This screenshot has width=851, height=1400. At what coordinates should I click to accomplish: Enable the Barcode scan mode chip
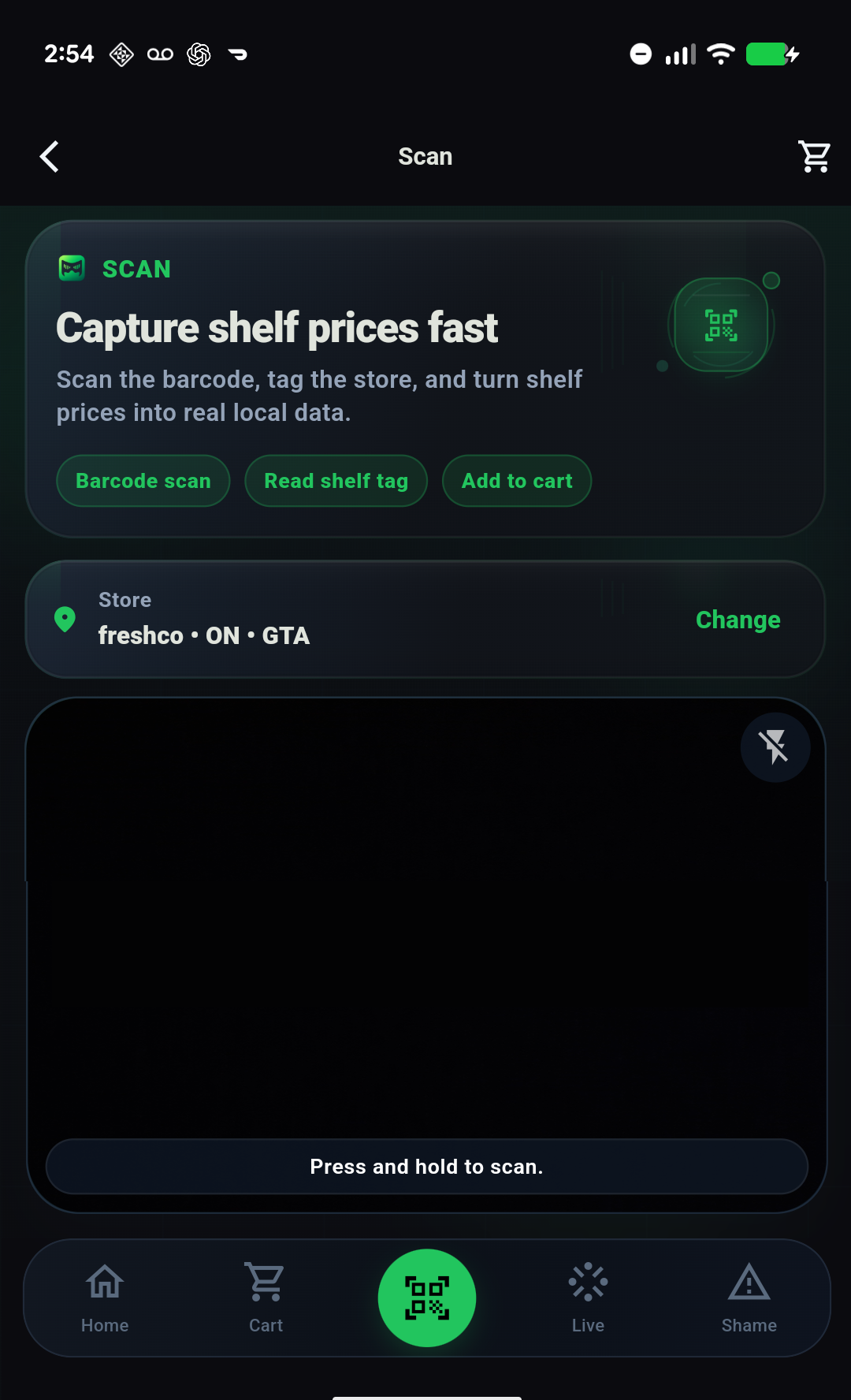(x=143, y=481)
